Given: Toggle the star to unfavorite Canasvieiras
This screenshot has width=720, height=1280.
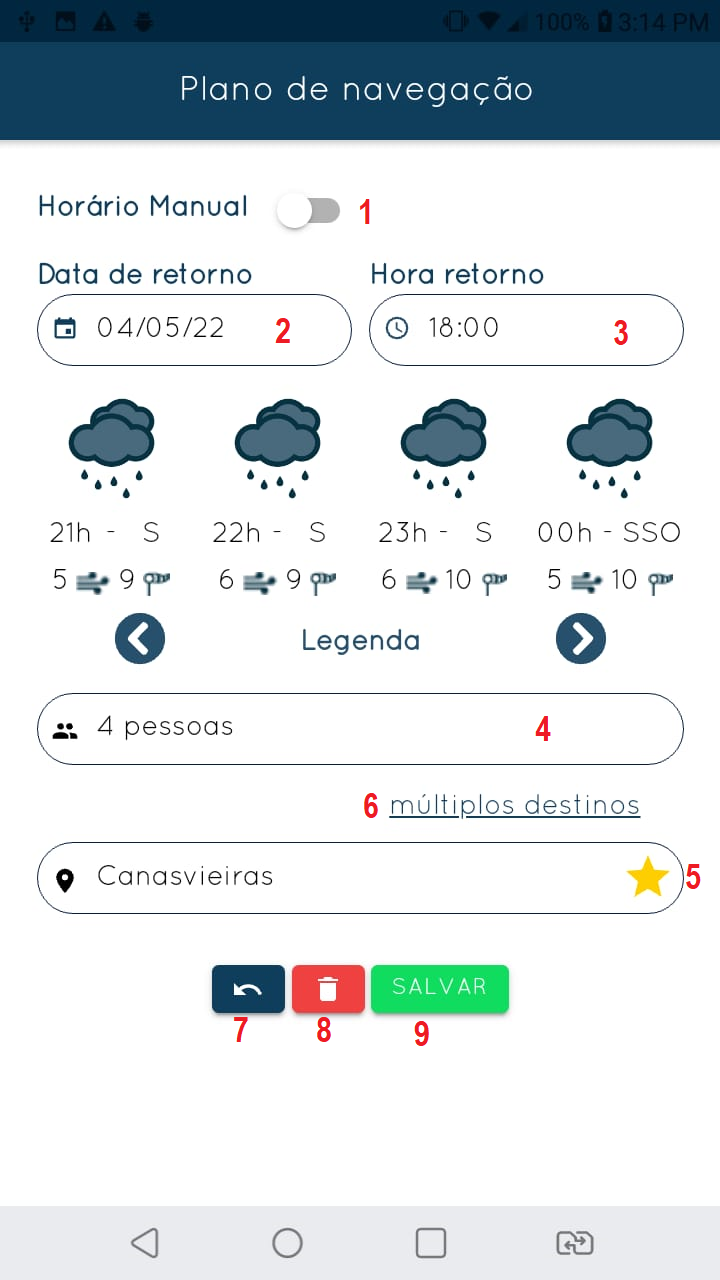Looking at the screenshot, I should coord(647,876).
